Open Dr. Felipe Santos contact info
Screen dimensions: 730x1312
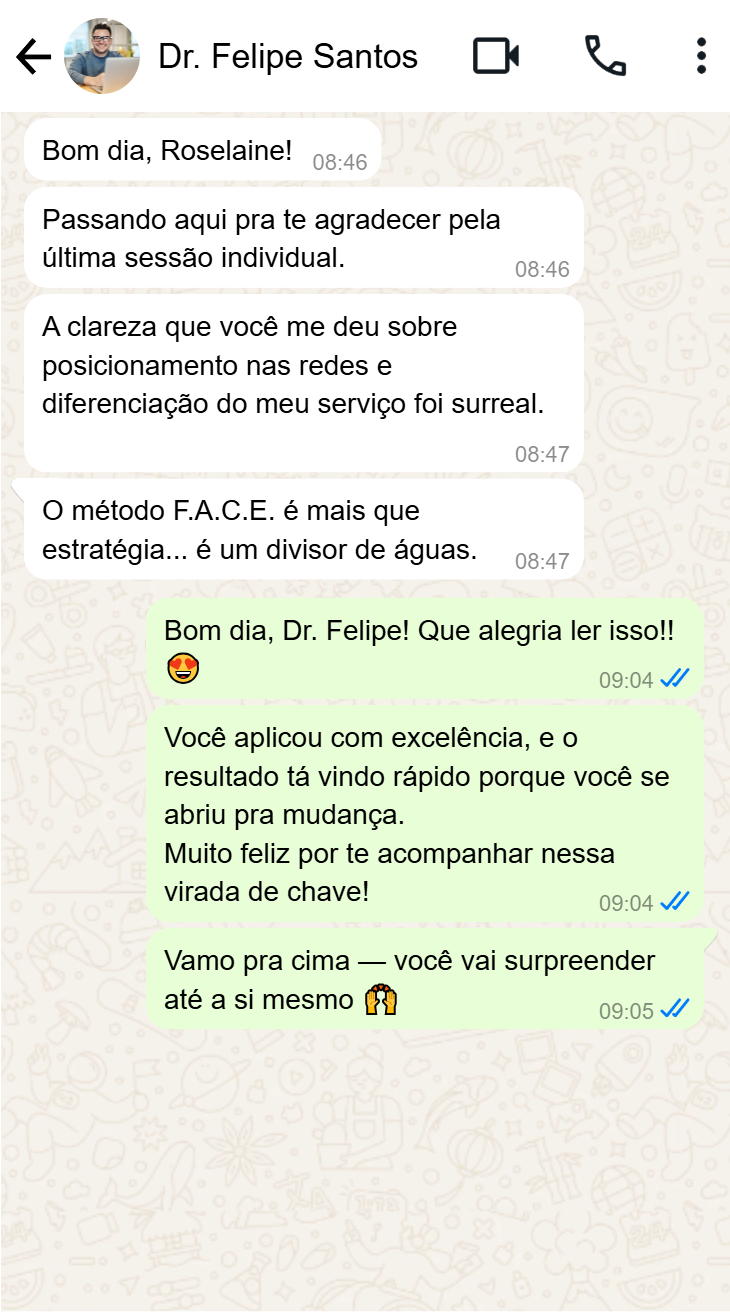point(288,57)
